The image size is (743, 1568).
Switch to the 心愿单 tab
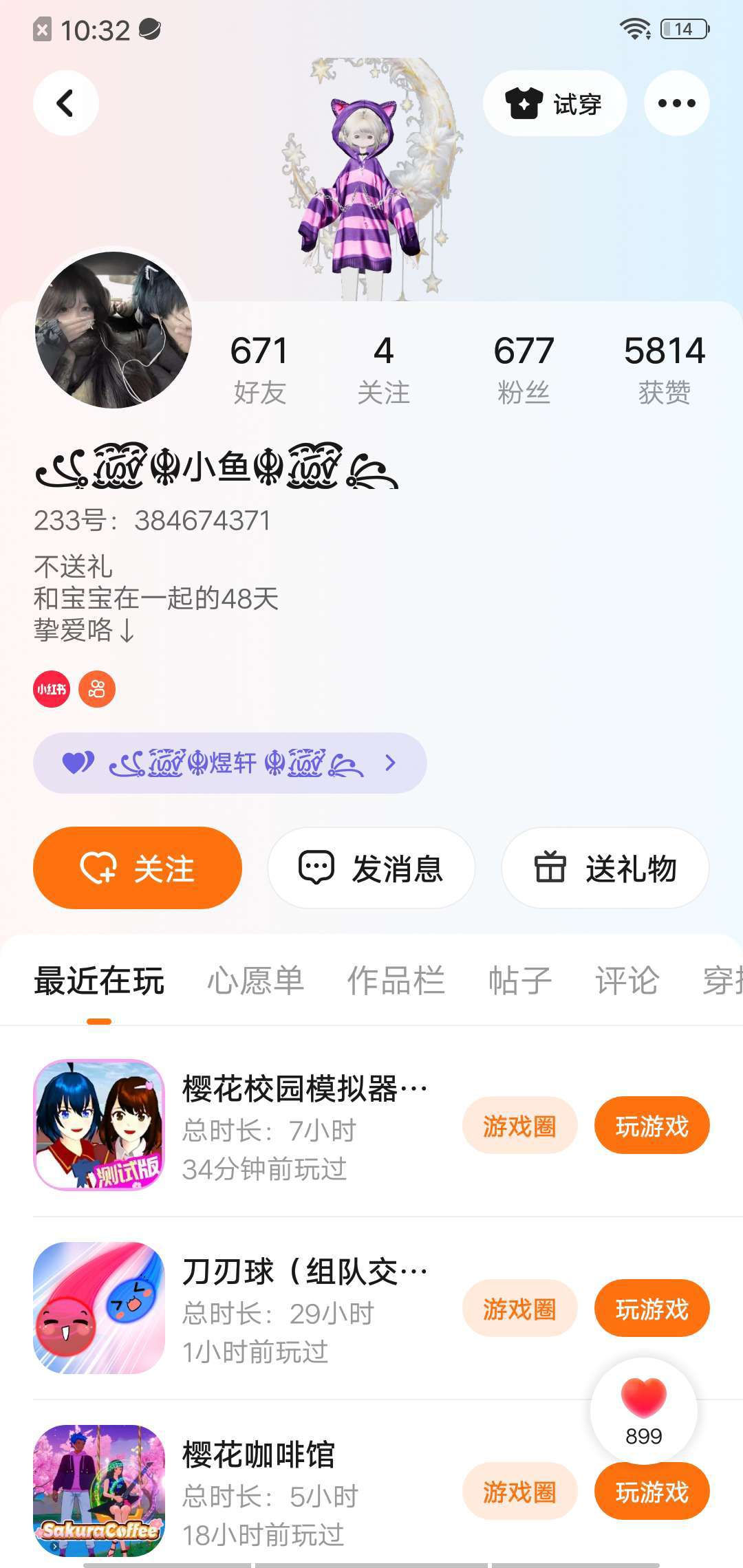point(255,980)
